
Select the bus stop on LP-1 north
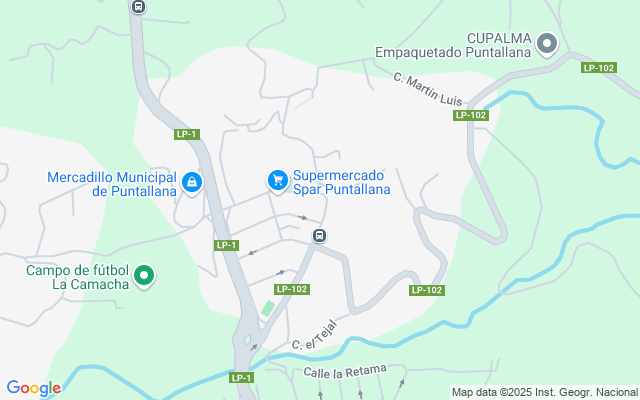[x=138, y=7]
